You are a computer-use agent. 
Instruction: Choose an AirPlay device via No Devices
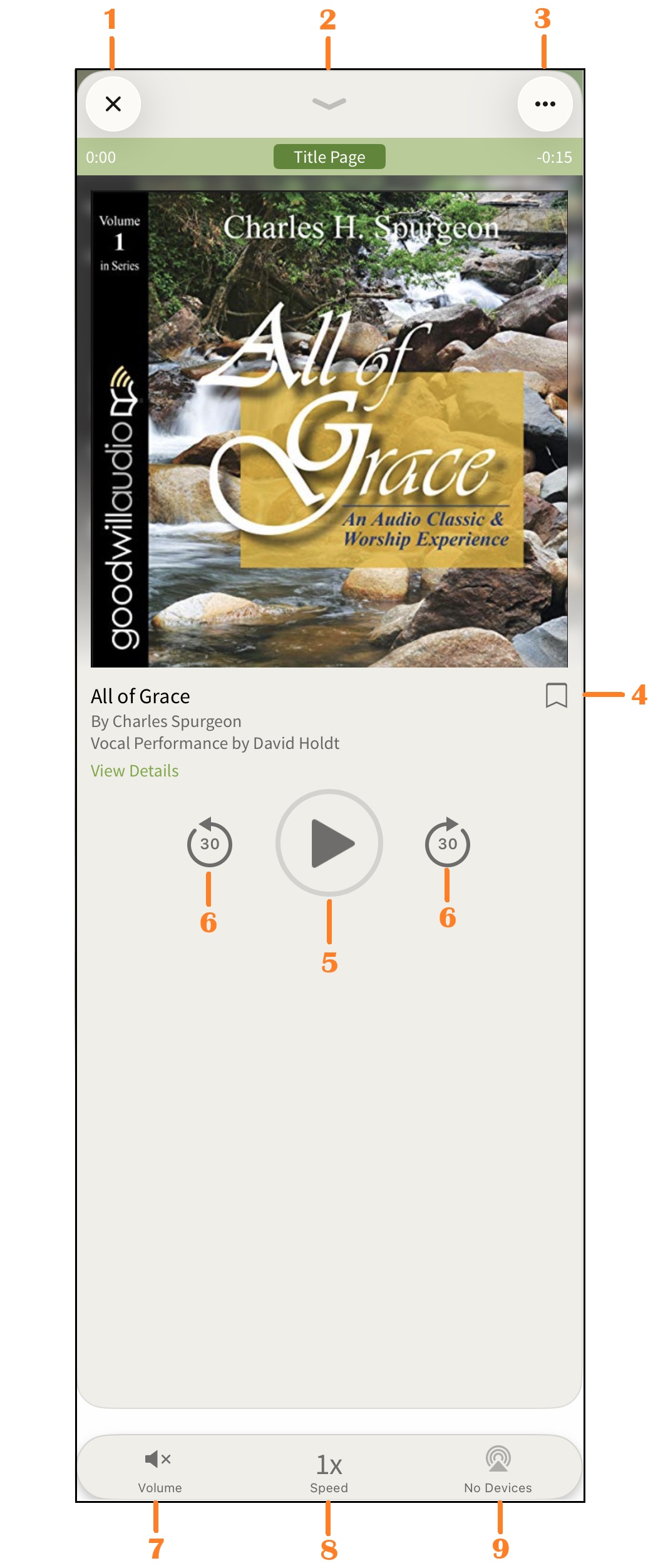[x=498, y=1469]
